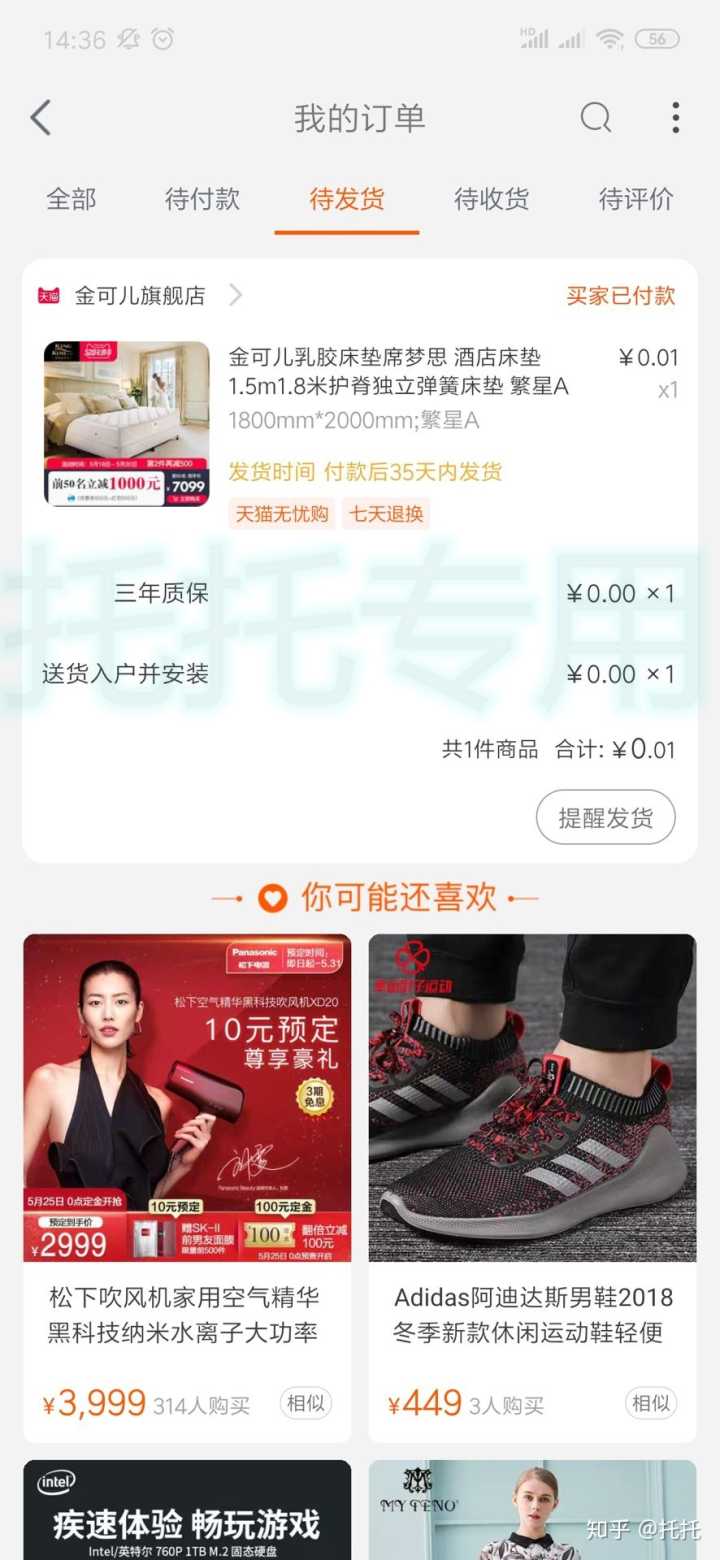The width and height of the screenshot is (720, 1560).
Task: Open the 松下吹风机 product card
Action: pos(187,1148)
